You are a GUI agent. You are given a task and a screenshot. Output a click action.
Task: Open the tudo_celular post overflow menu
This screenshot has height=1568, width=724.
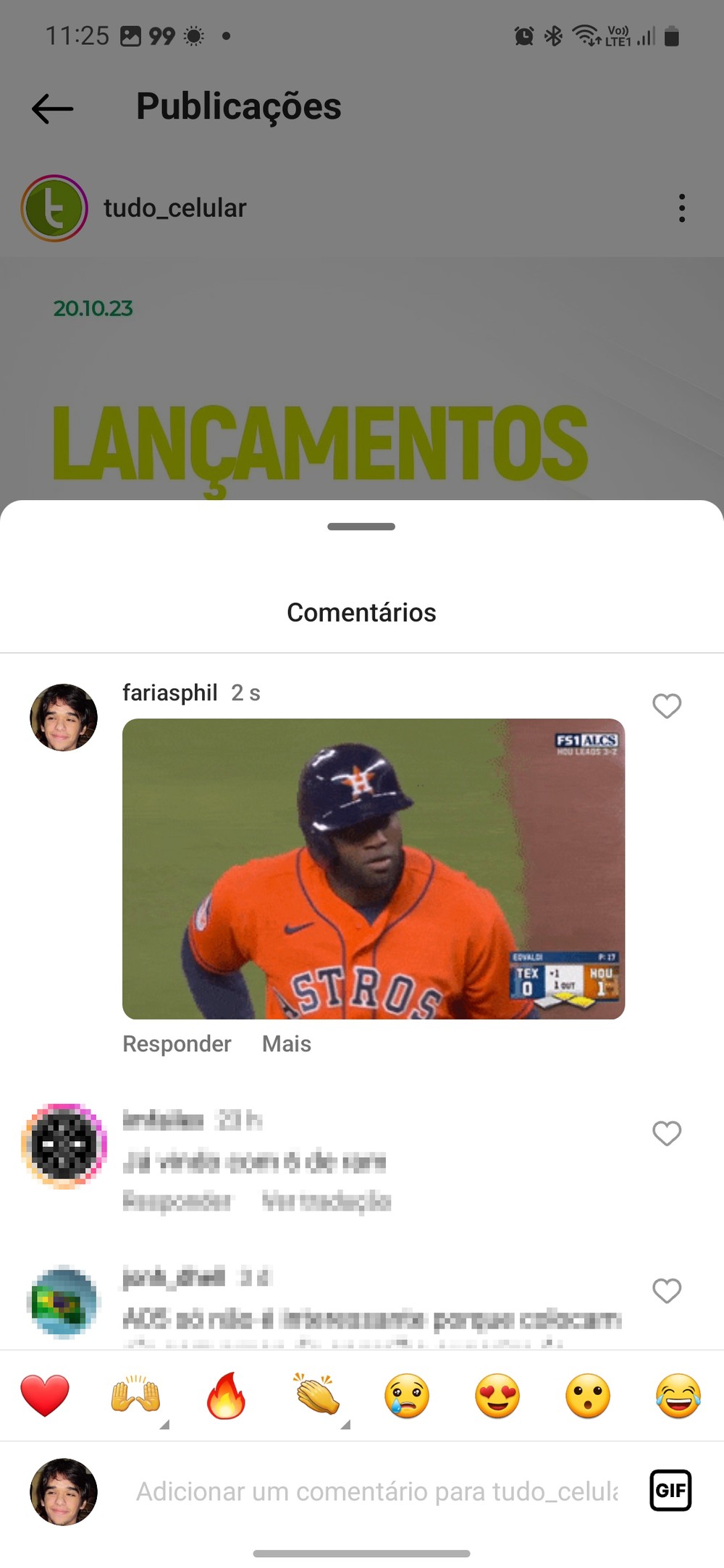pyautogui.click(x=681, y=208)
